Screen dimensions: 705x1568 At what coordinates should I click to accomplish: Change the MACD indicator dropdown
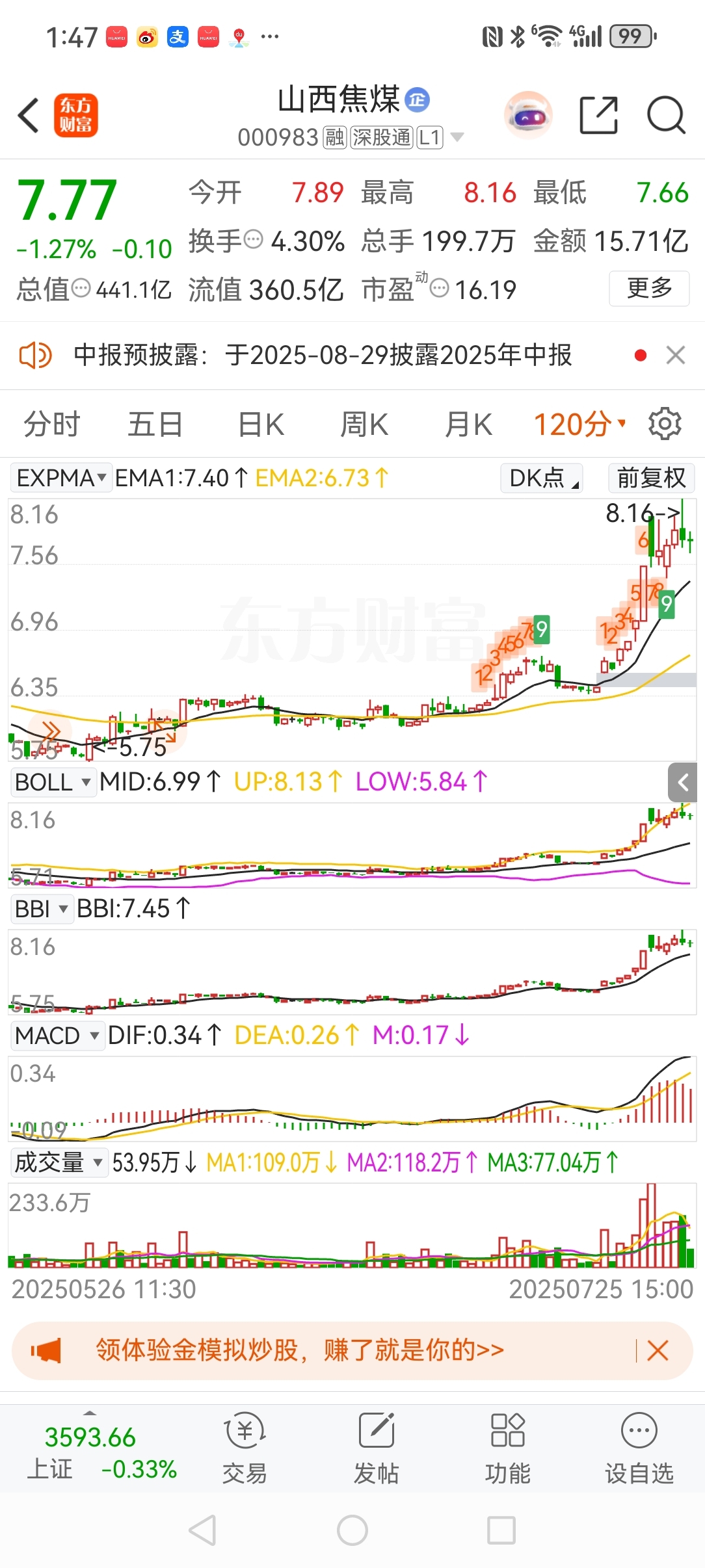(57, 1035)
